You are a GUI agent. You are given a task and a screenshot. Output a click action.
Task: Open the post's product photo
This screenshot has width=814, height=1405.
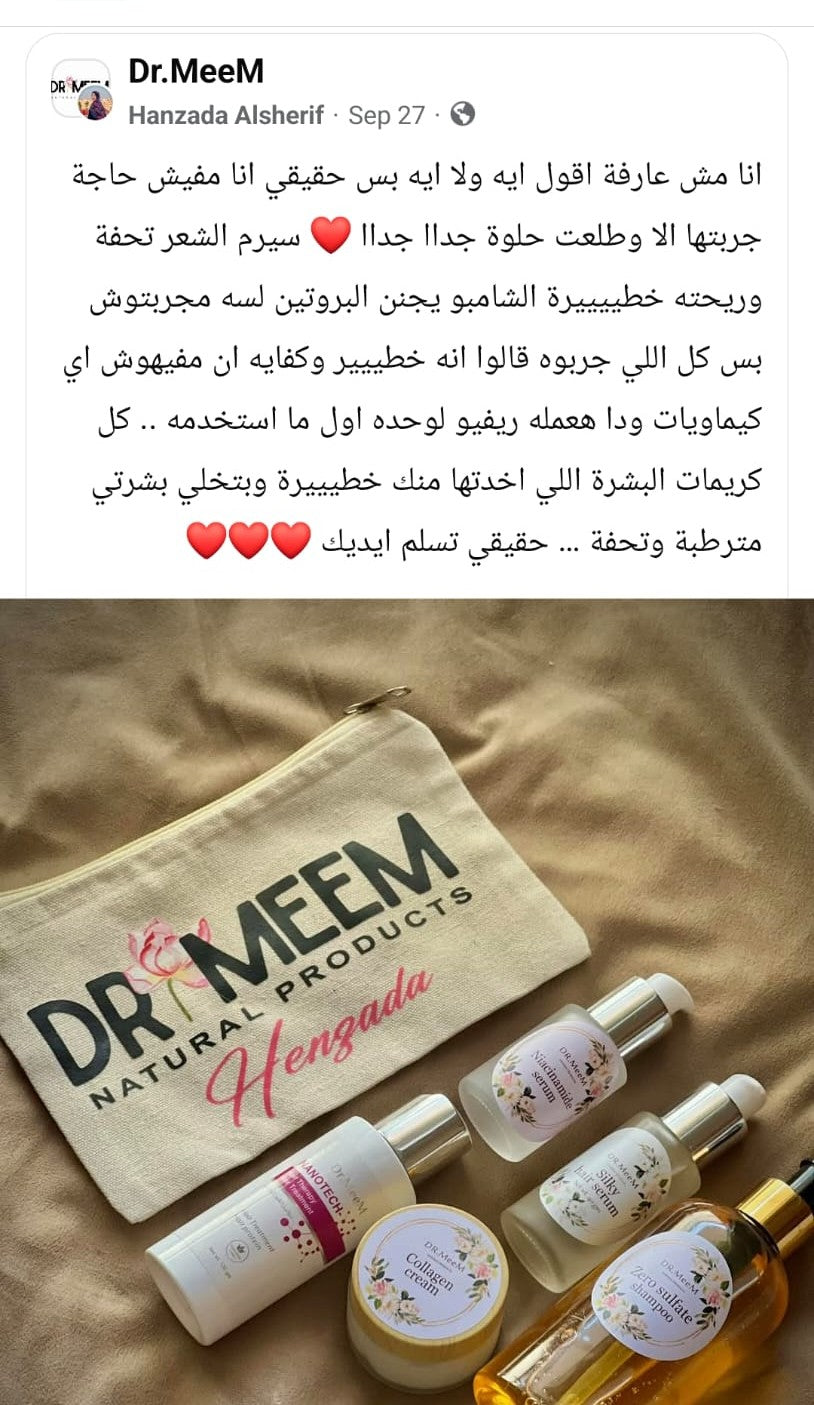pyautogui.click(x=407, y=1000)
